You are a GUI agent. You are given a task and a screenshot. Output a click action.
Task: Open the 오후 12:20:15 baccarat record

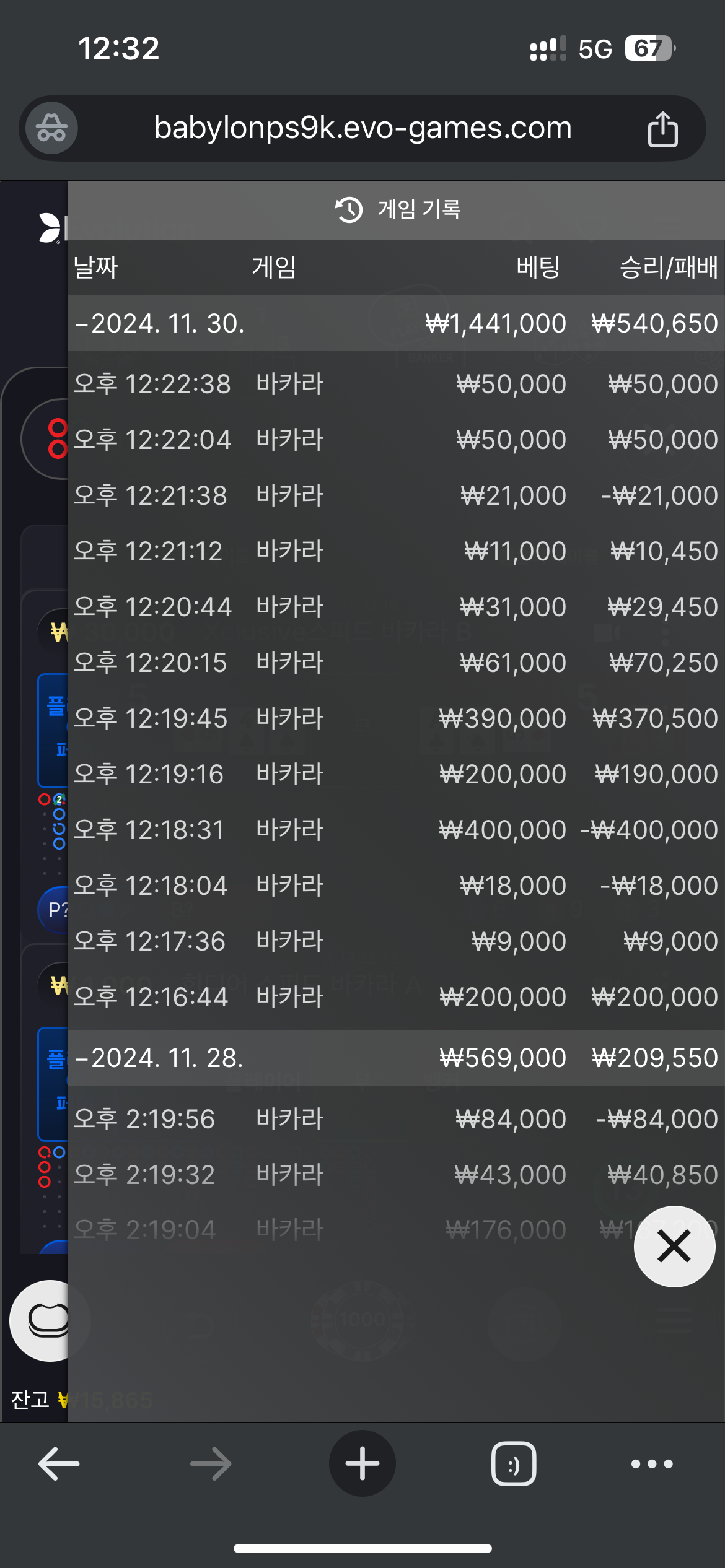[x=395, y=663]
